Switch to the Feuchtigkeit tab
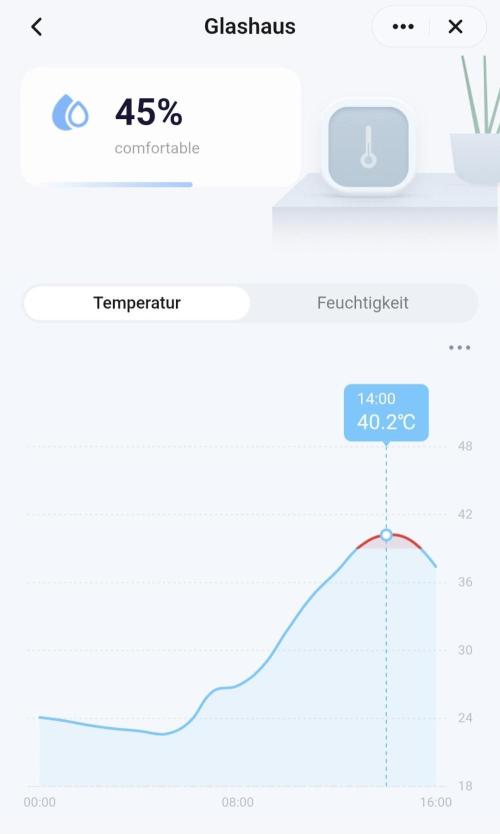The image size is (500, 834). click(363, 303)
